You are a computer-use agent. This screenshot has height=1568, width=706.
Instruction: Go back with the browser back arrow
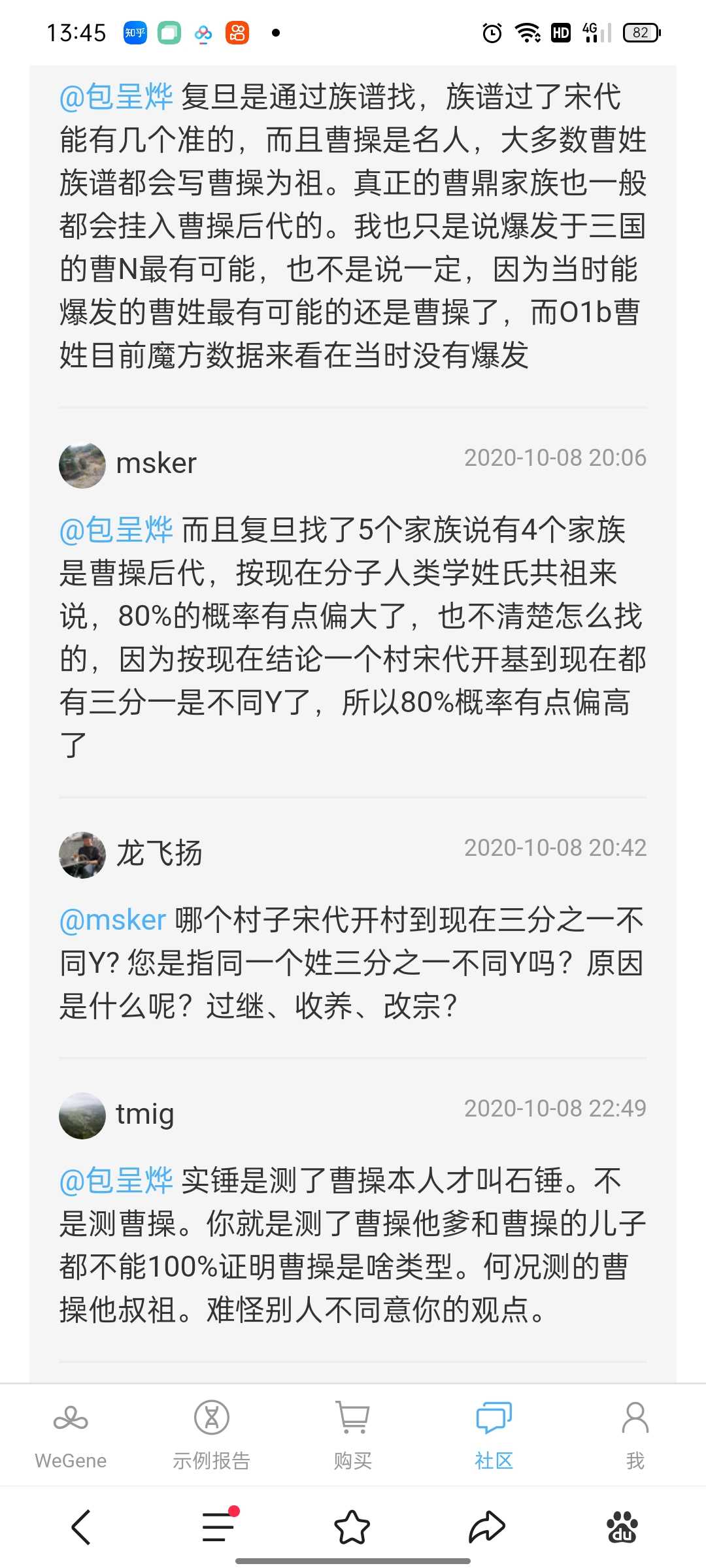81,1527
